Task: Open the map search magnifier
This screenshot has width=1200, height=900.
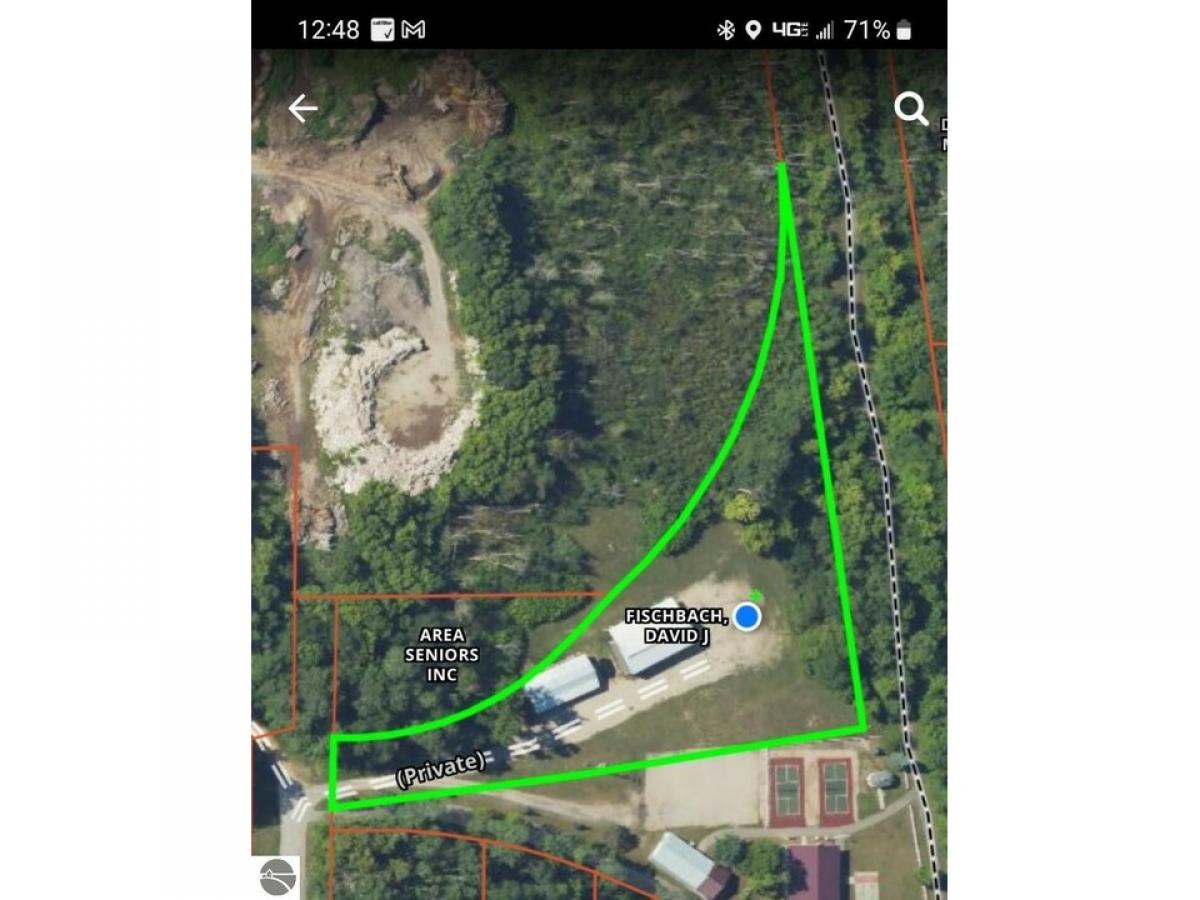Action: coord(910,108)
